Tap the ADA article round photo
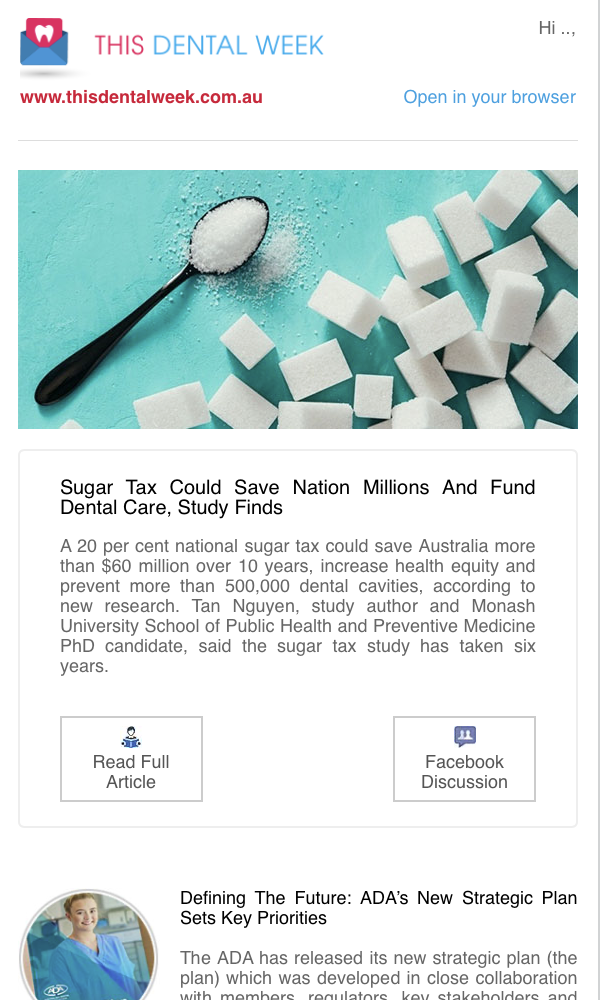 [x=89, y=946]
